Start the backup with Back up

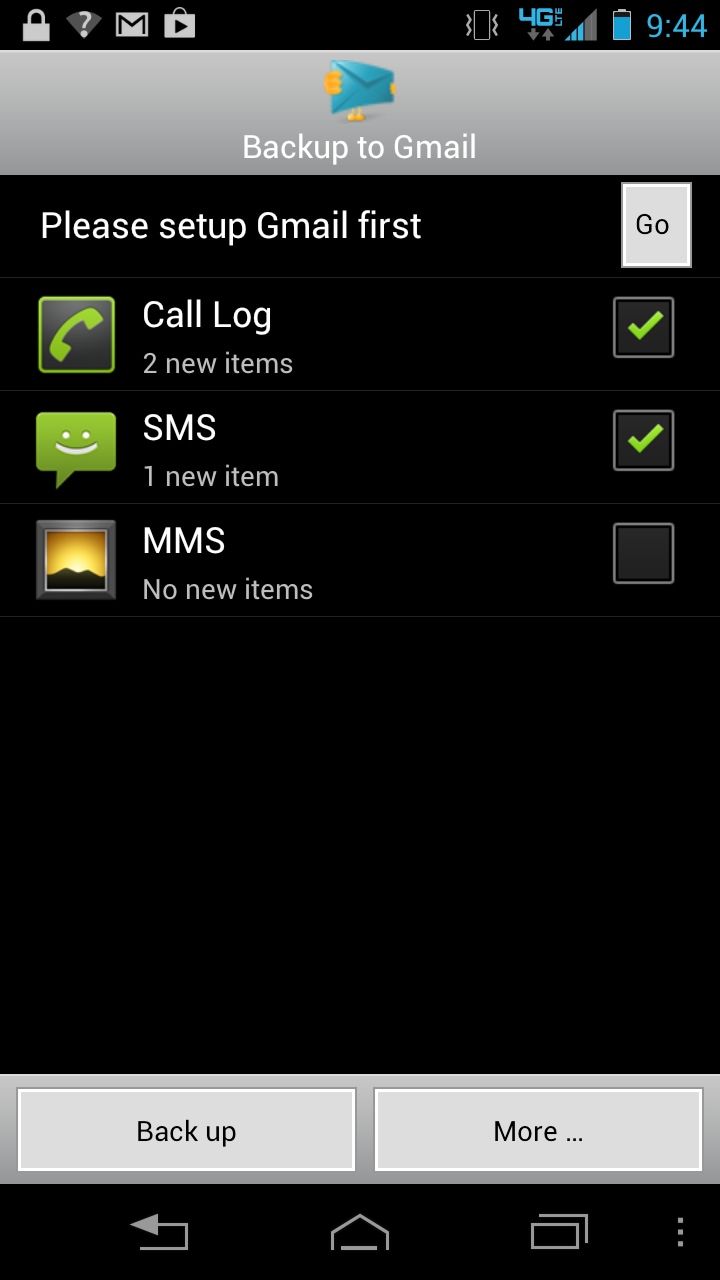tap(187, 1130)
